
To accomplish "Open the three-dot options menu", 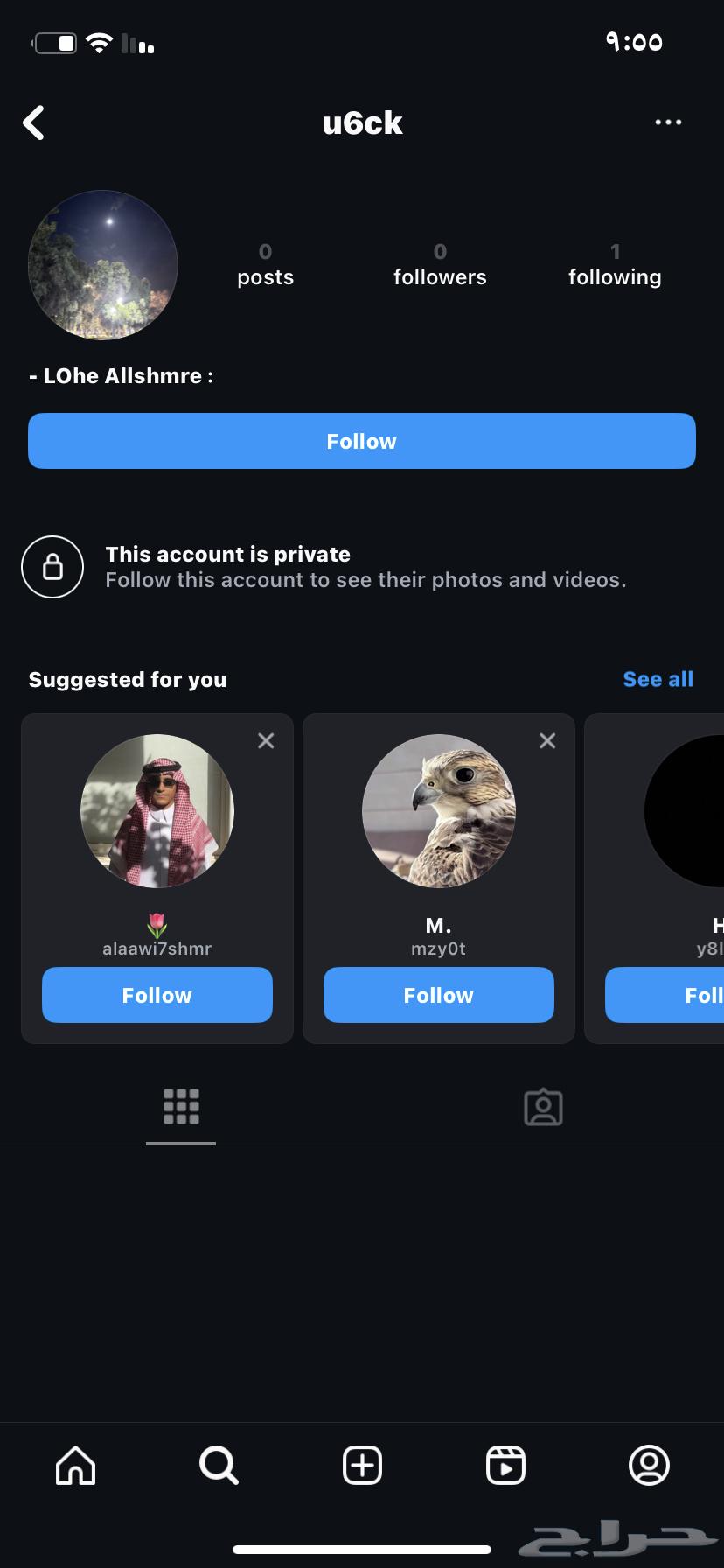I will click(x=668, y=122).
